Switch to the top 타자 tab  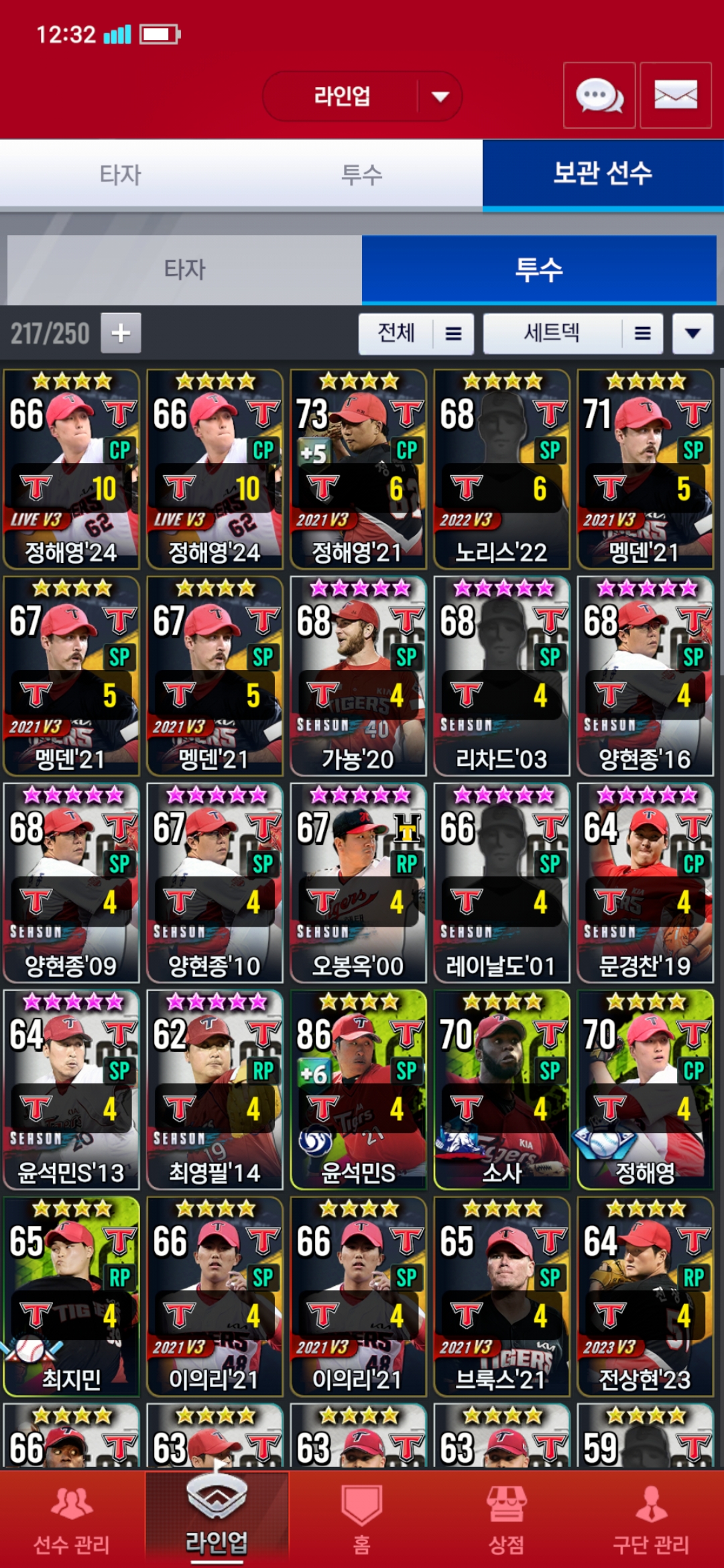[x=121, y=174]
